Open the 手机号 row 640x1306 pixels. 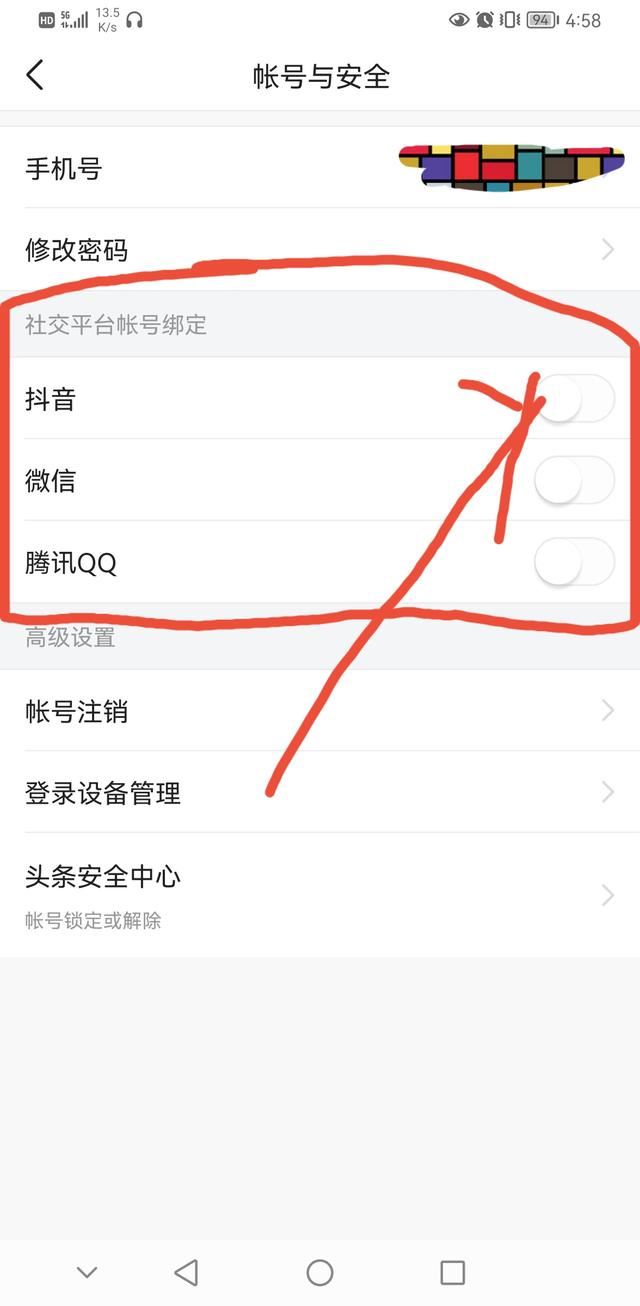point(320,168)
